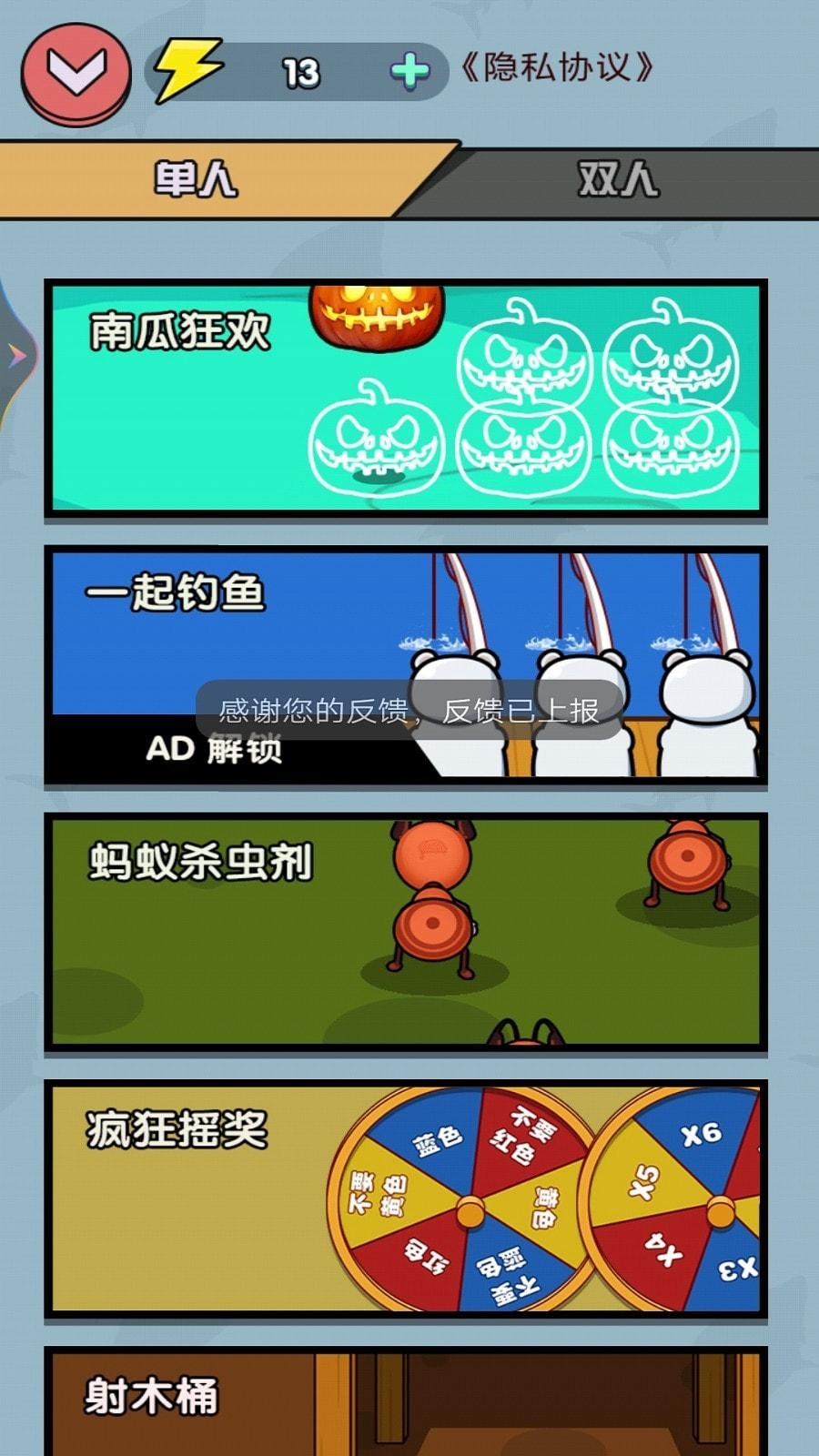819x1456 pixels.
Task: Switch to the 双人 tab
Action: [x=618, y=179]
